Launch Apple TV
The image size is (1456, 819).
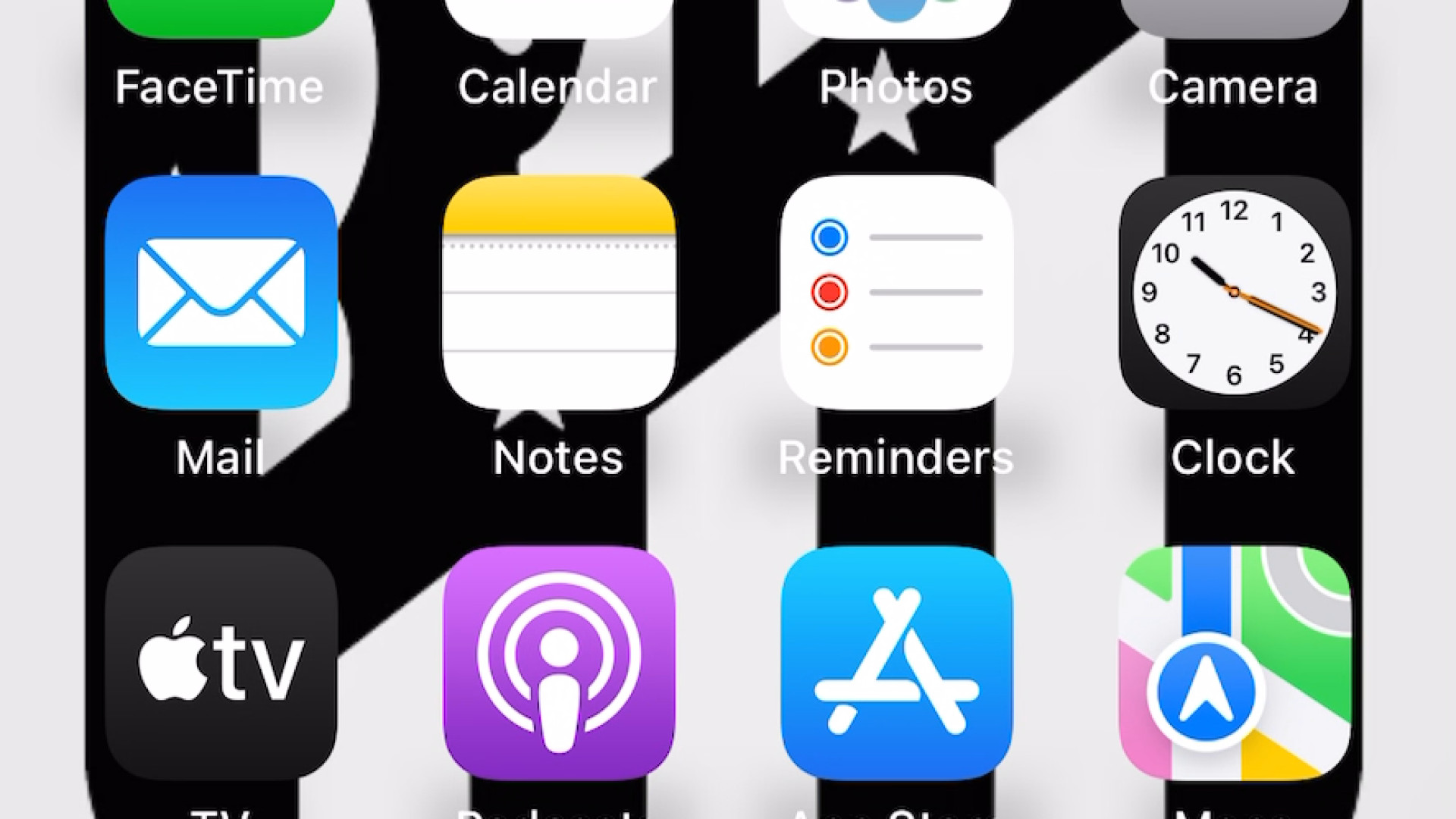point(221,663)
